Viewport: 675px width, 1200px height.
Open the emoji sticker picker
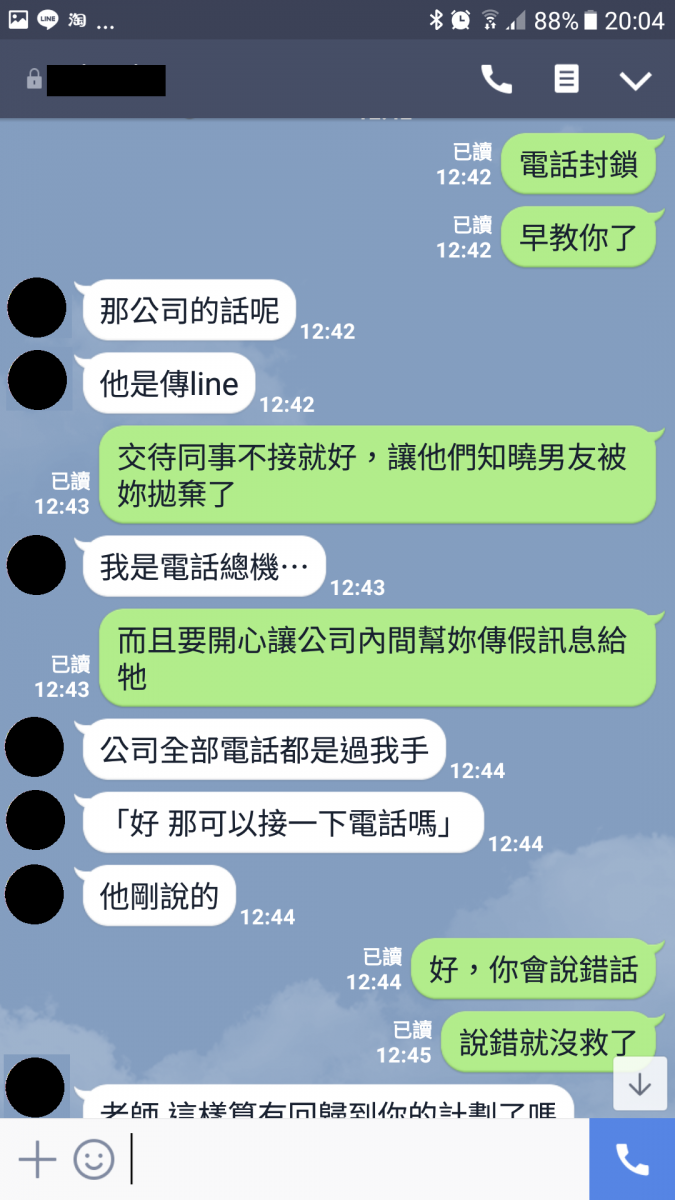(x=94, y=1159)
